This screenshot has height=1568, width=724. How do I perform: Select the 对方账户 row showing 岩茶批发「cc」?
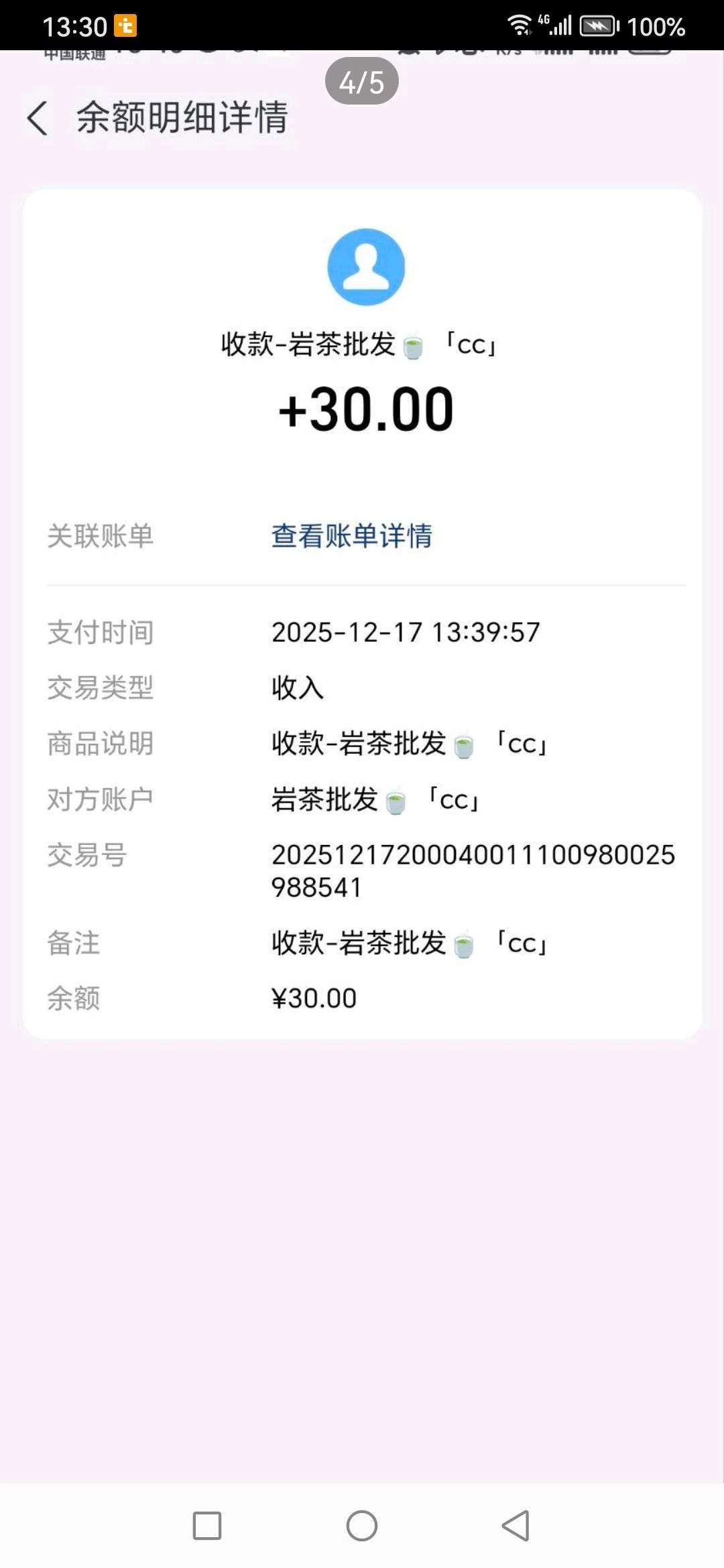coord(375,799)
